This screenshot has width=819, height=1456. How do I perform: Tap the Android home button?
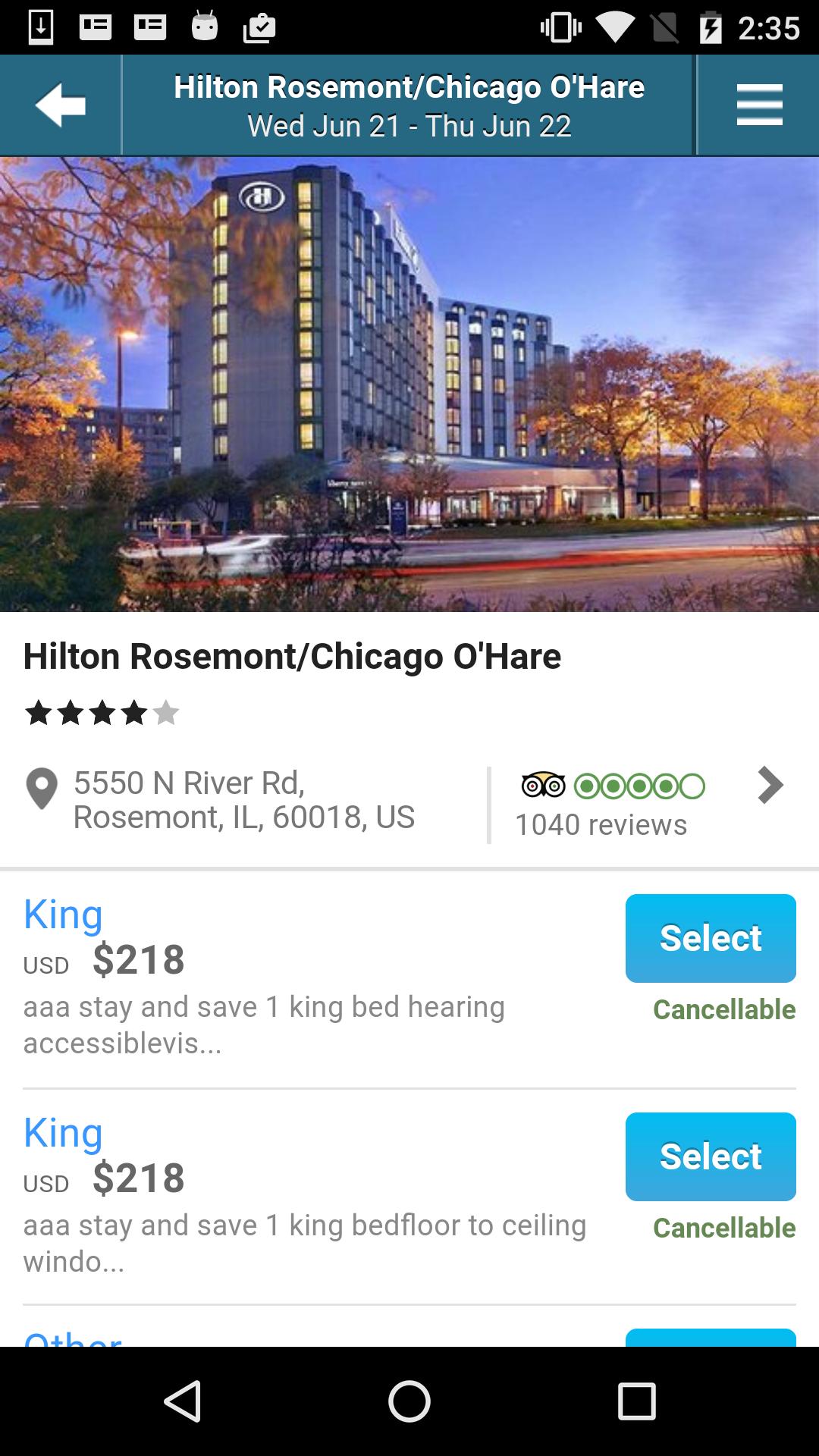[x=409, y=1401]
